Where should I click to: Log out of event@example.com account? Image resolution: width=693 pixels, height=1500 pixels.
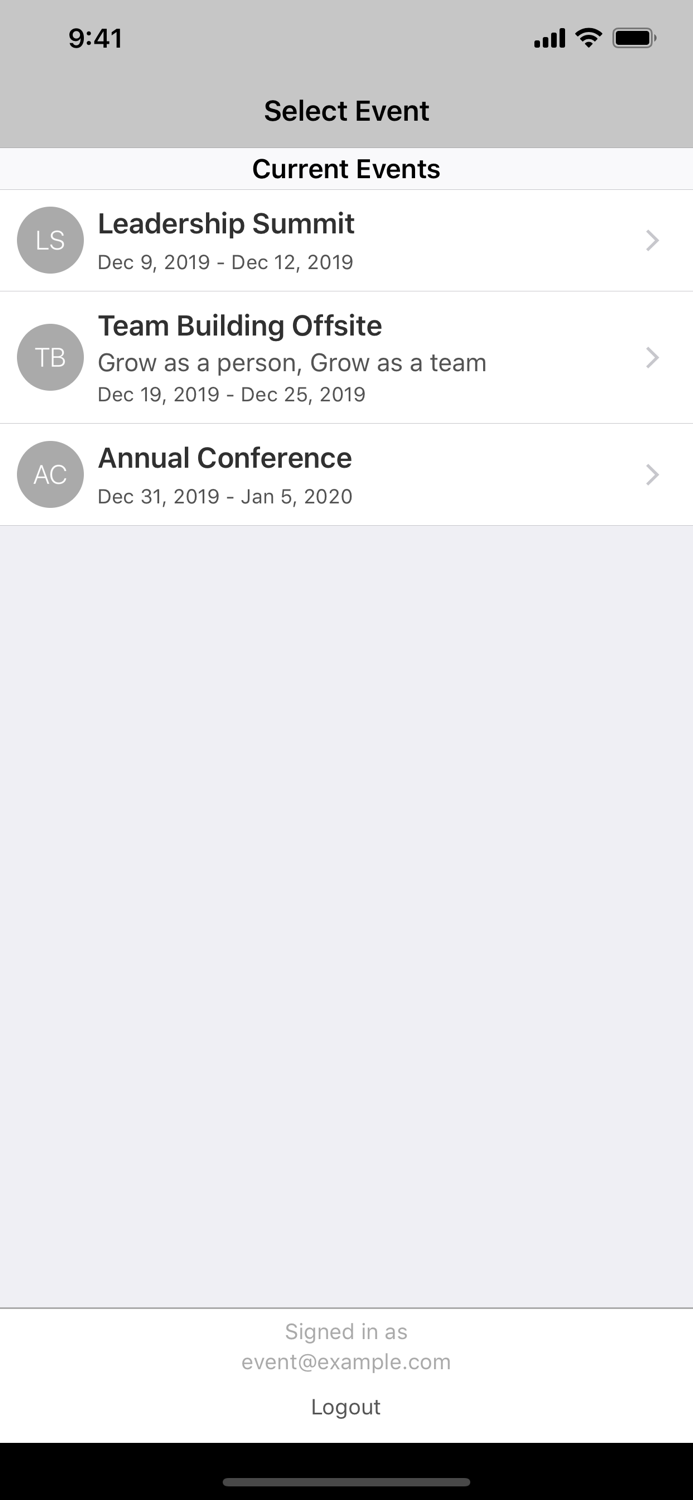tap(346, 1407)
